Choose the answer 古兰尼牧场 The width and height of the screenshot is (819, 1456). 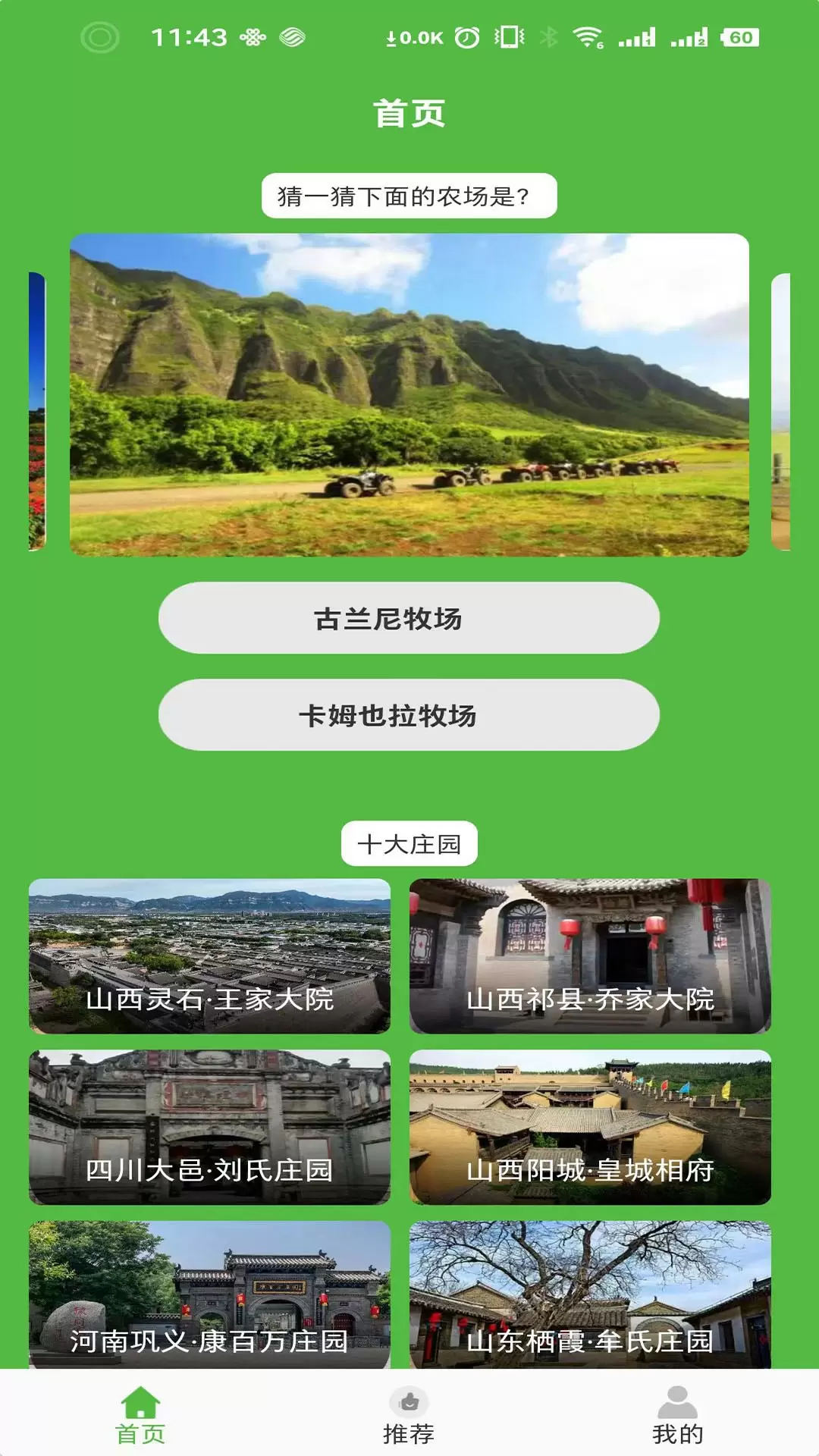coord(409,618)
